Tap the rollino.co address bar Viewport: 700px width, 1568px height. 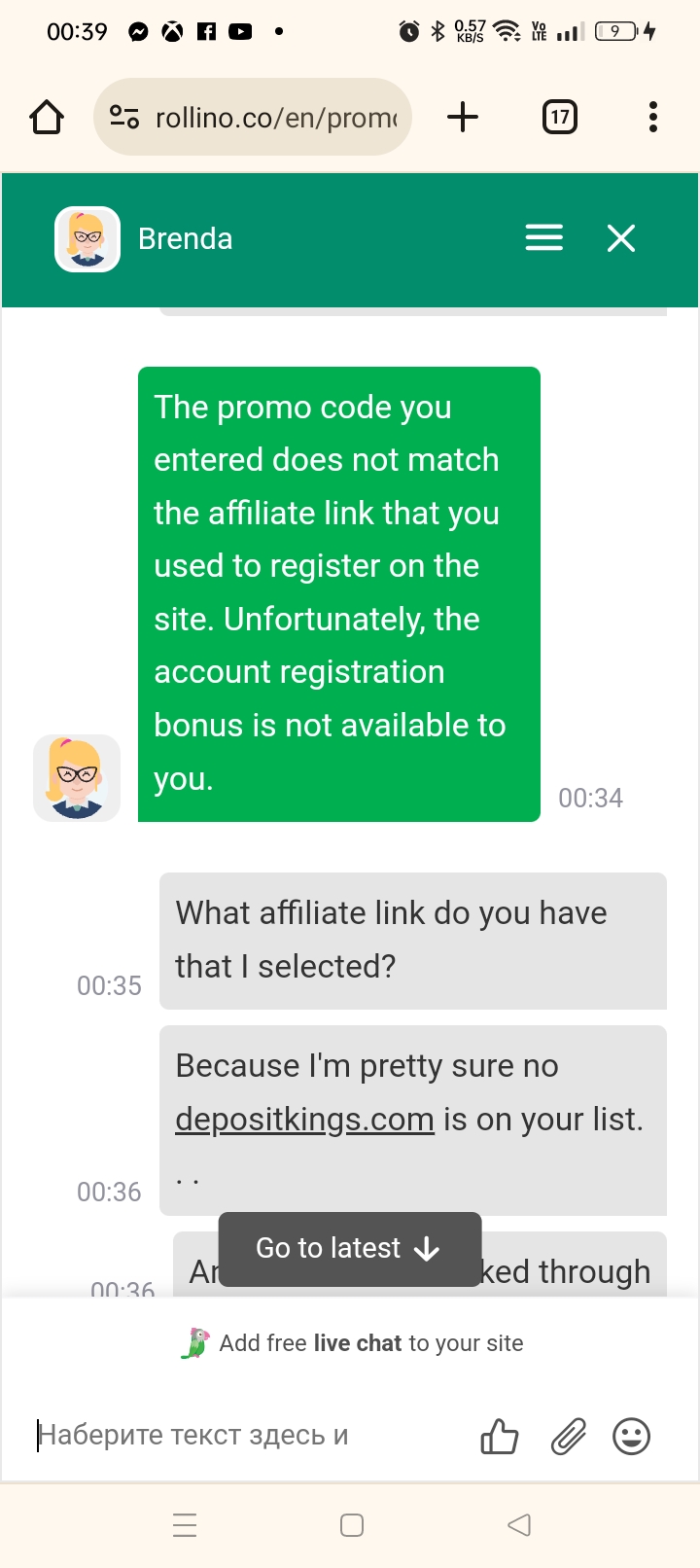click(253, 117)
